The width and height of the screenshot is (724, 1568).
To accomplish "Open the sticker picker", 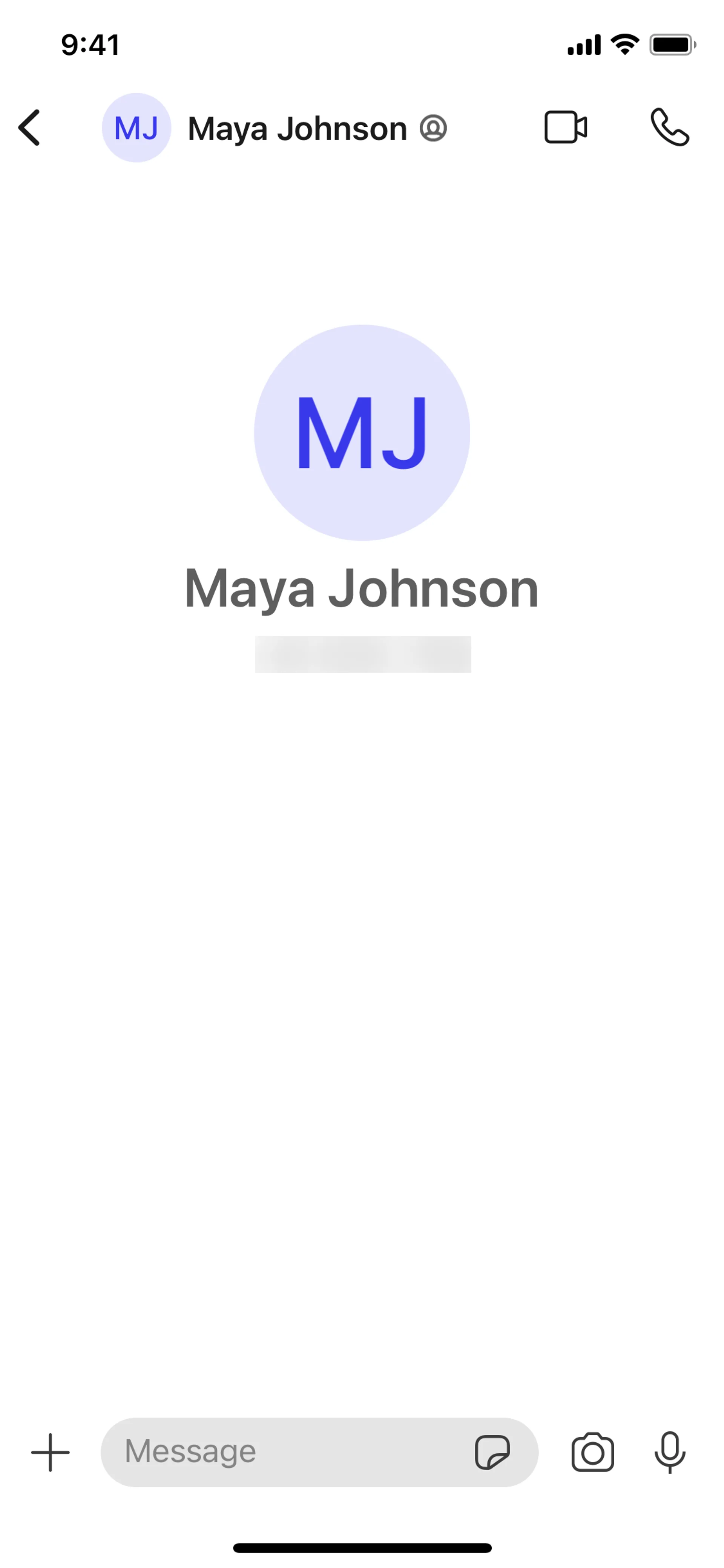I will pyautogui.click(x=492, y=1452).
